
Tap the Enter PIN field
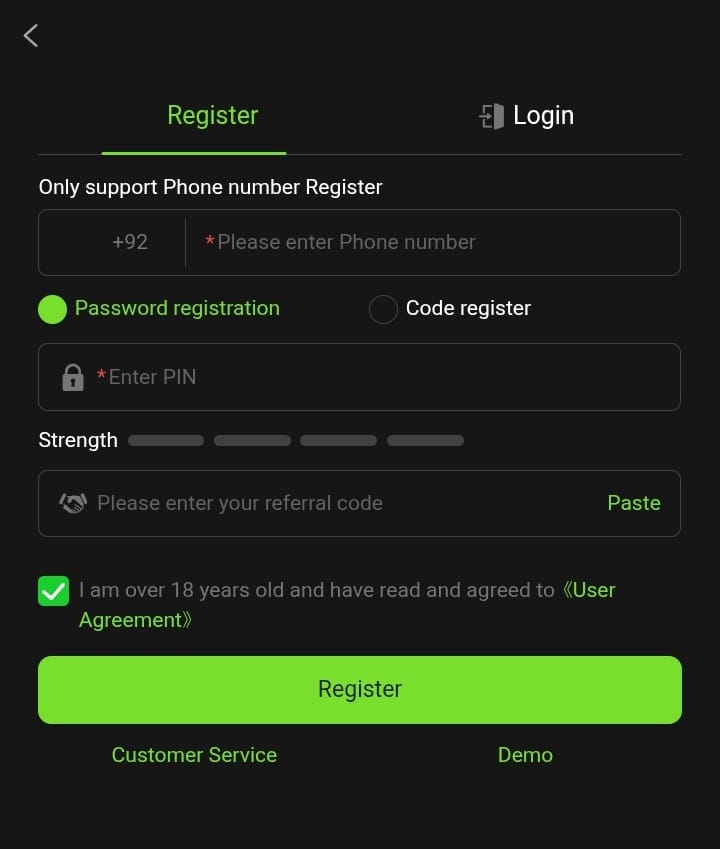(x=380, y=377)
